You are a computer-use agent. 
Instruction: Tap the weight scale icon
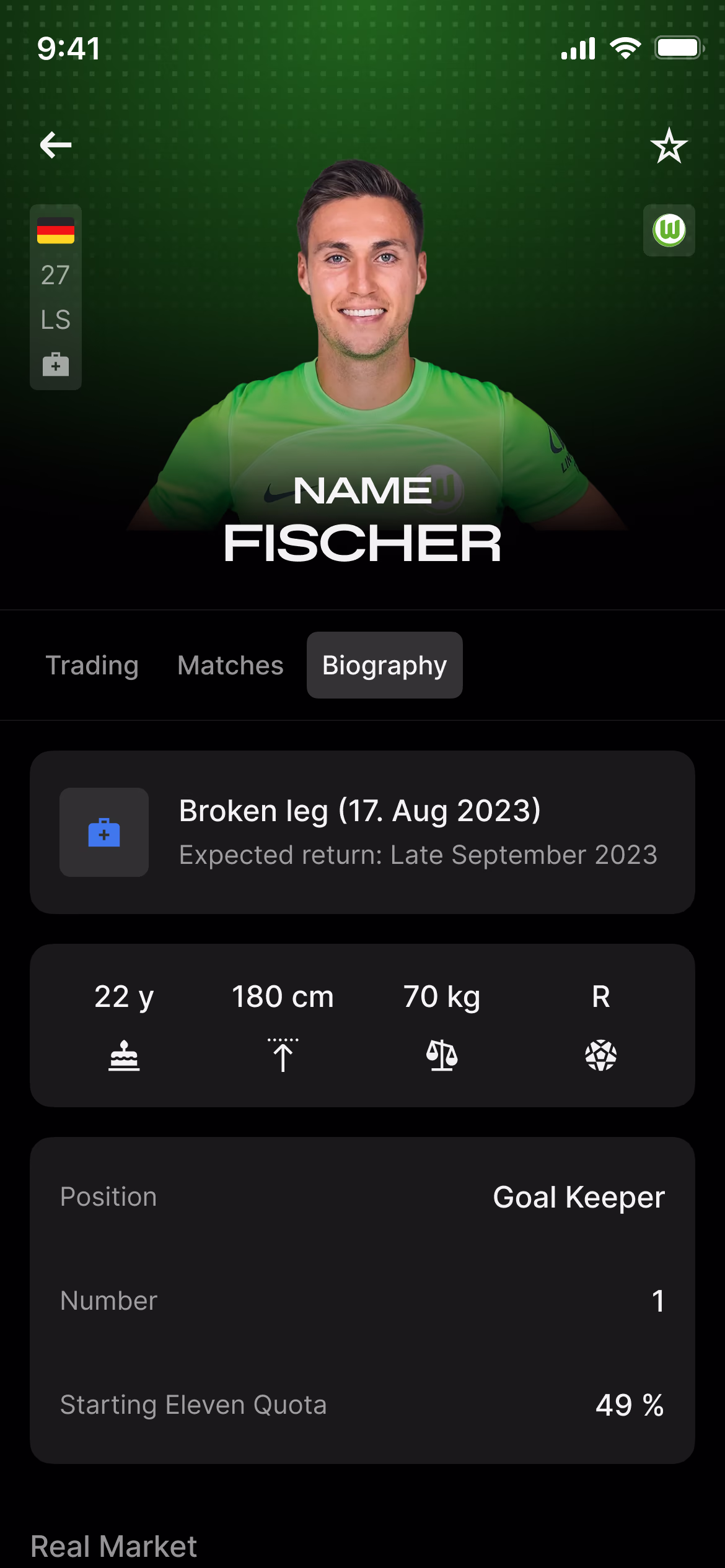(x=442, y=1054)
